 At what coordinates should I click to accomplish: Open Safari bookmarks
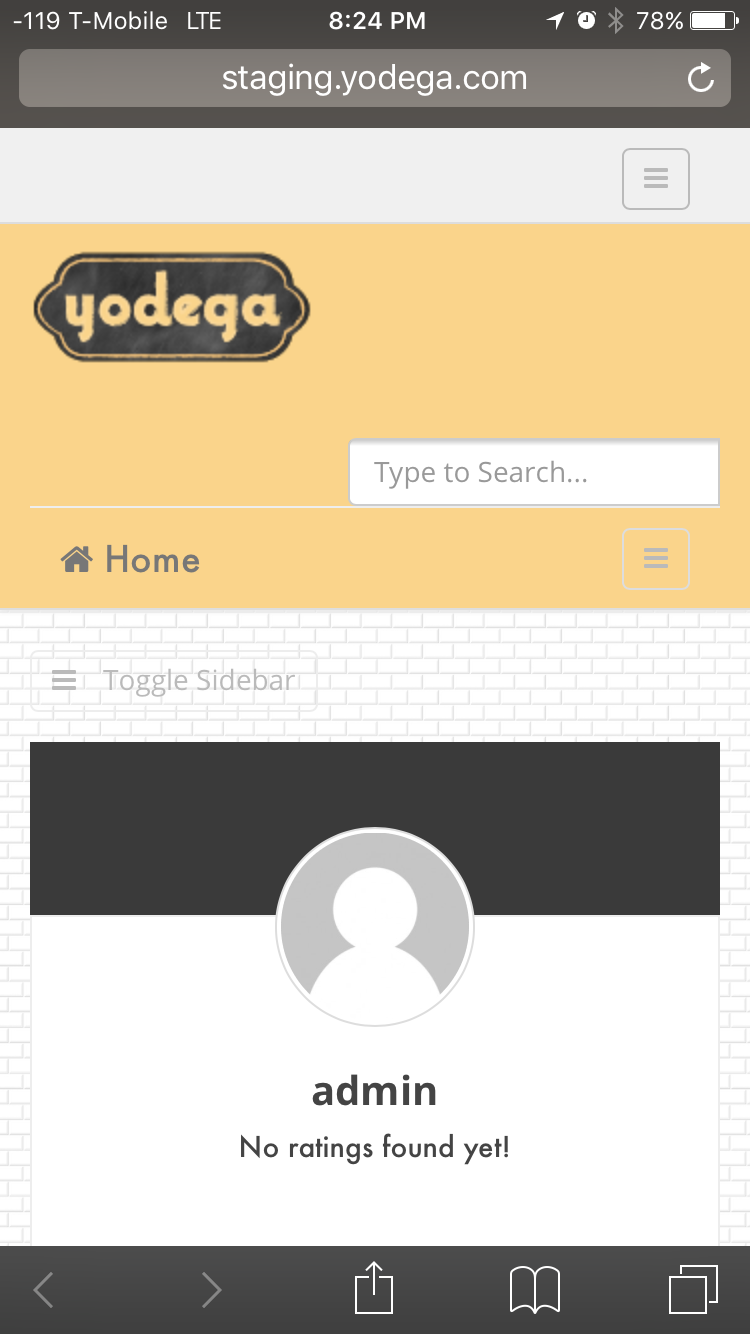click(x=534, y=1289)
